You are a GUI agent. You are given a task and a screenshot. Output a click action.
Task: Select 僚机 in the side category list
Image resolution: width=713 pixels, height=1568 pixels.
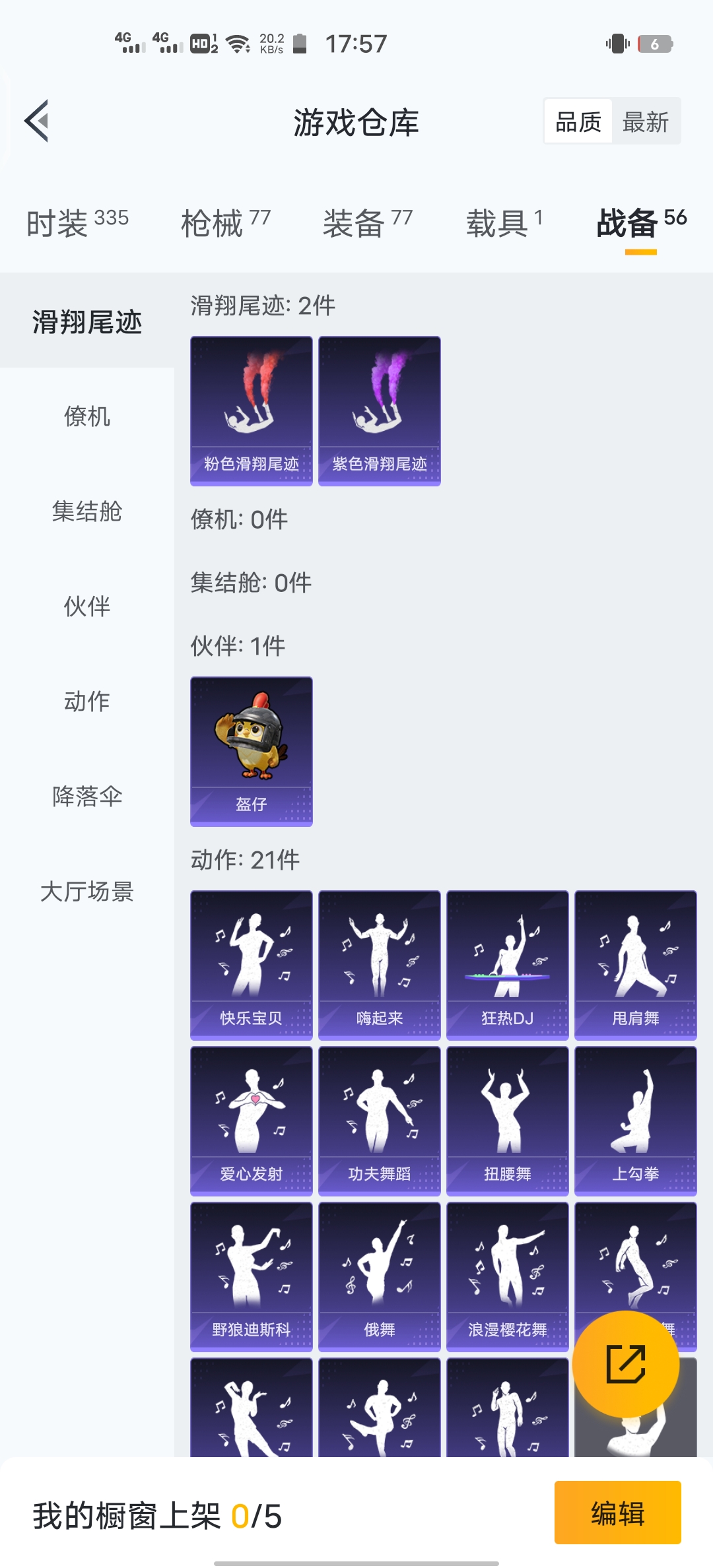87,416
